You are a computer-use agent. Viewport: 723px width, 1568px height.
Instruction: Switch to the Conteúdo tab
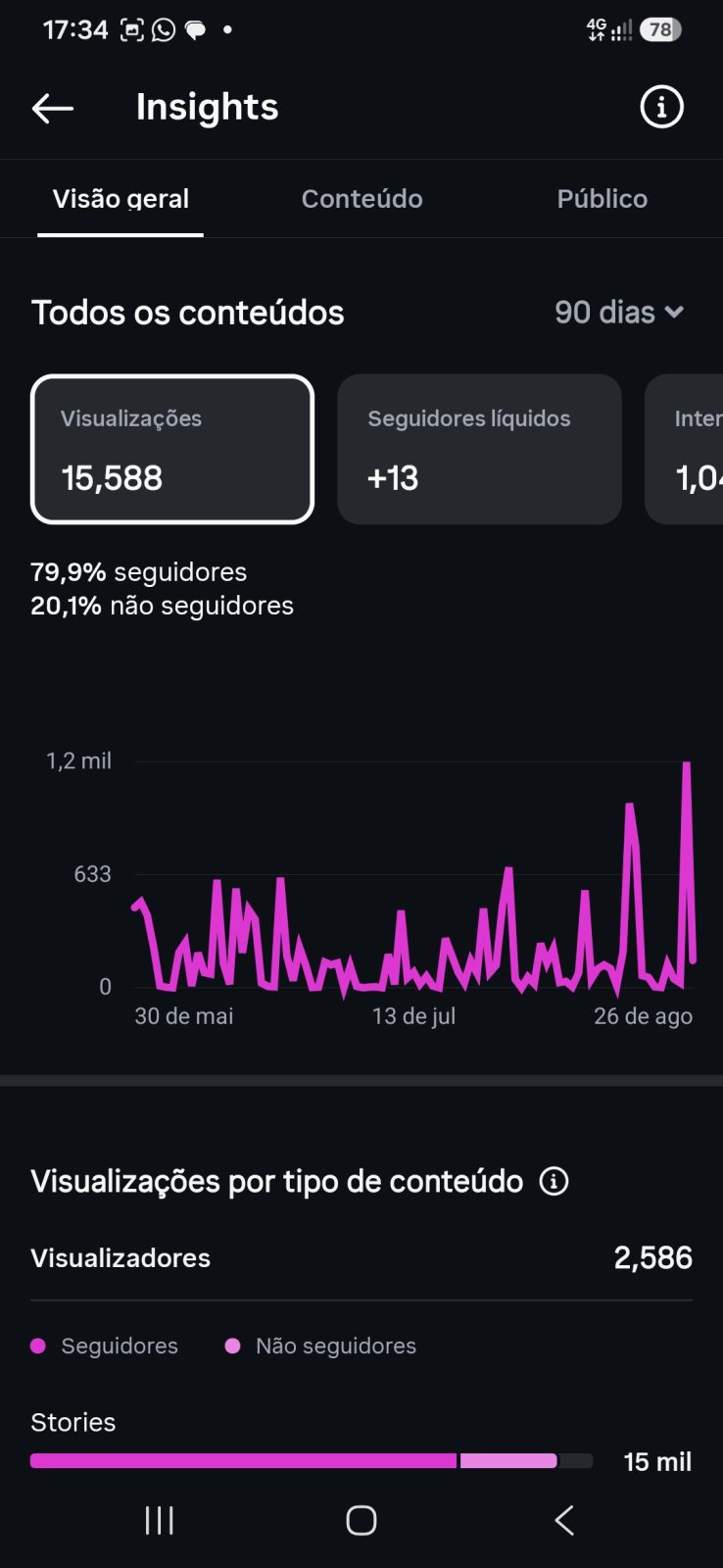[x=361, y=199]
